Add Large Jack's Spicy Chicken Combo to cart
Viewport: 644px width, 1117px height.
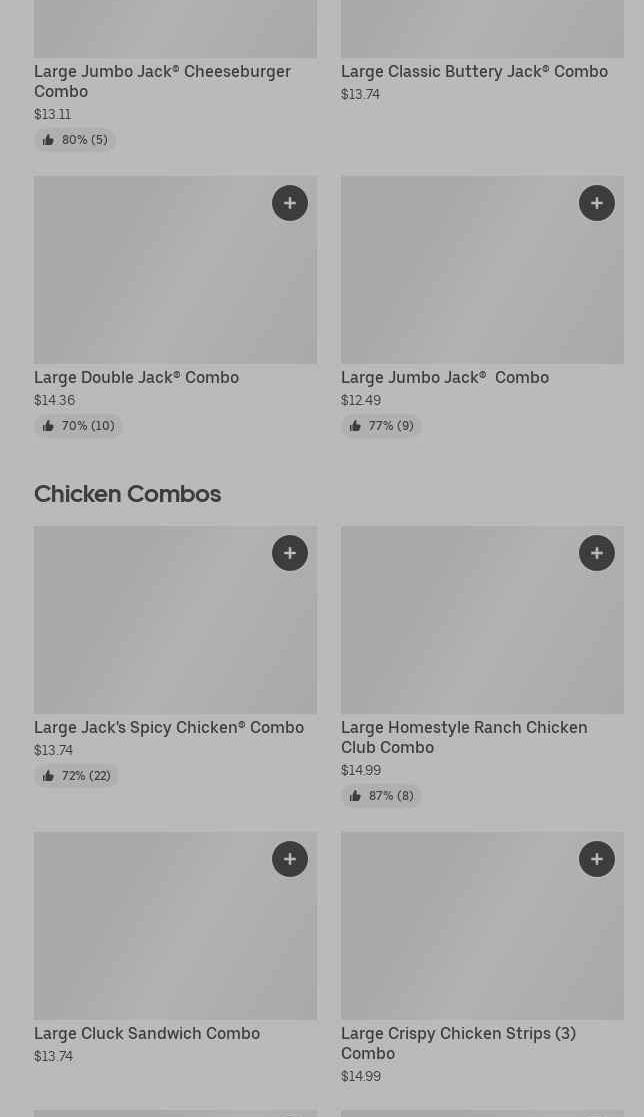click(x=290, y=553)
